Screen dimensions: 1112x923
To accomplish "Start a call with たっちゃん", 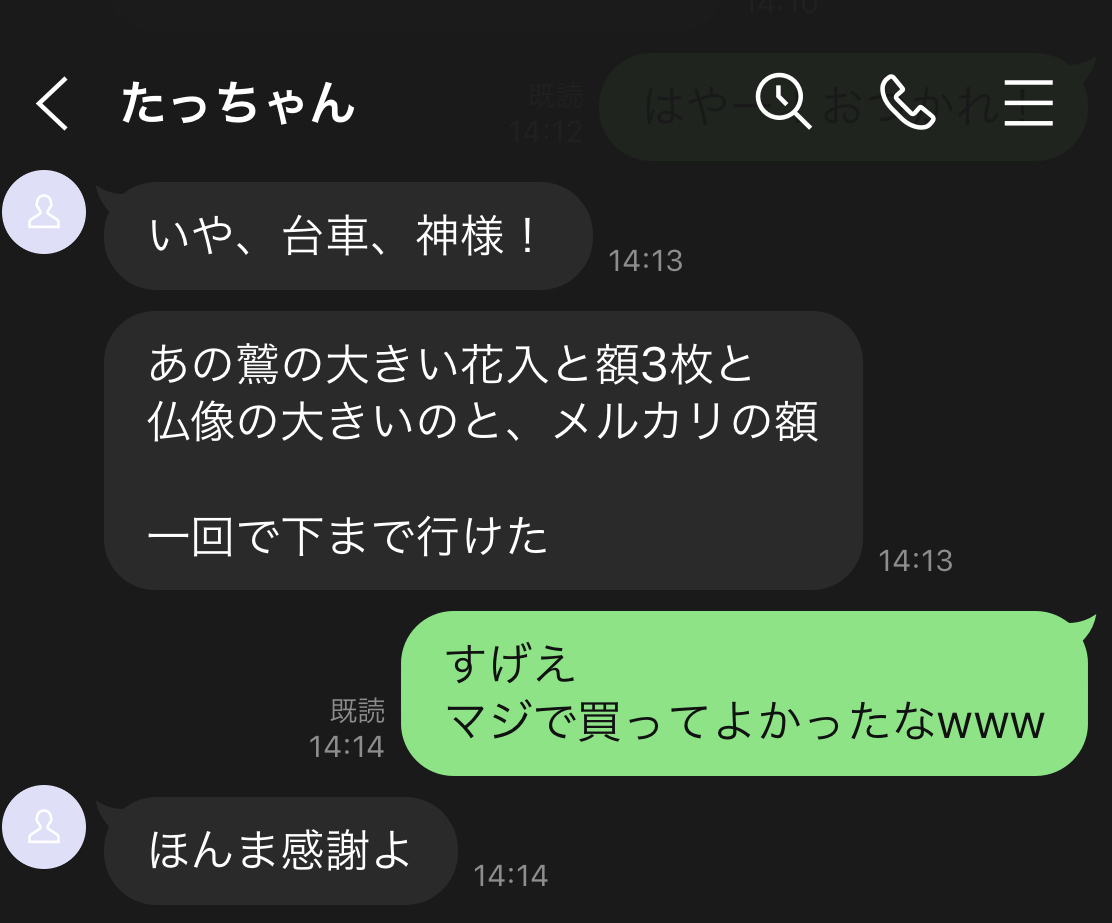I will [x=906, y=103].
